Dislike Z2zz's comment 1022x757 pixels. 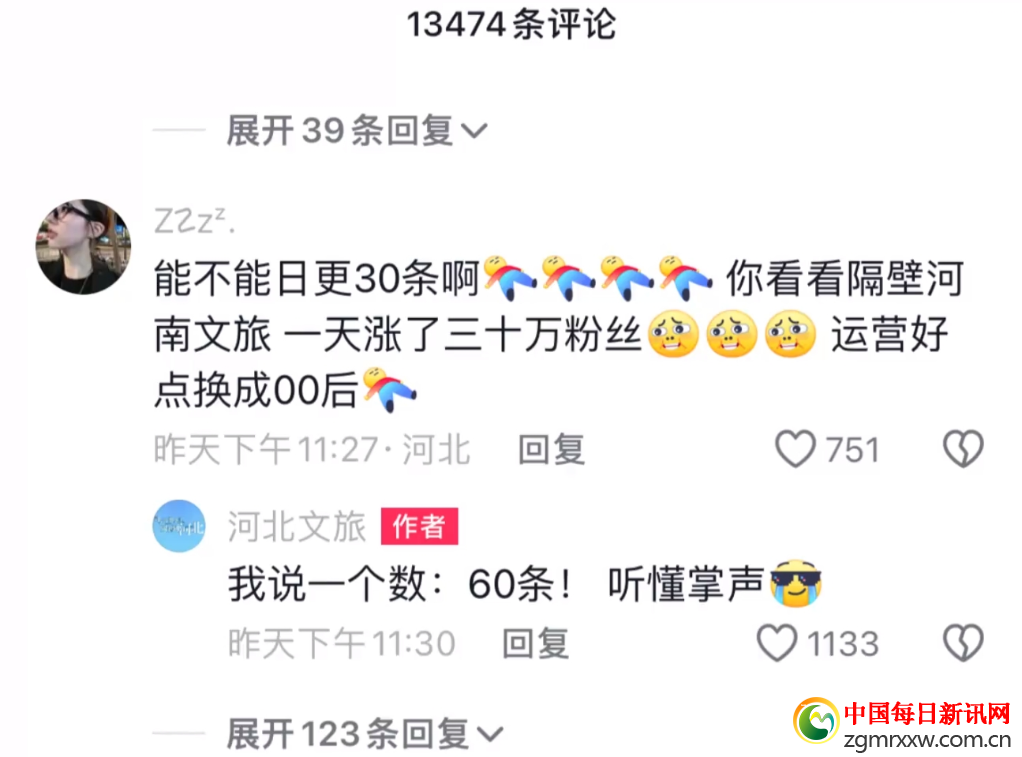pyautogui.click(x=963, y=450)
